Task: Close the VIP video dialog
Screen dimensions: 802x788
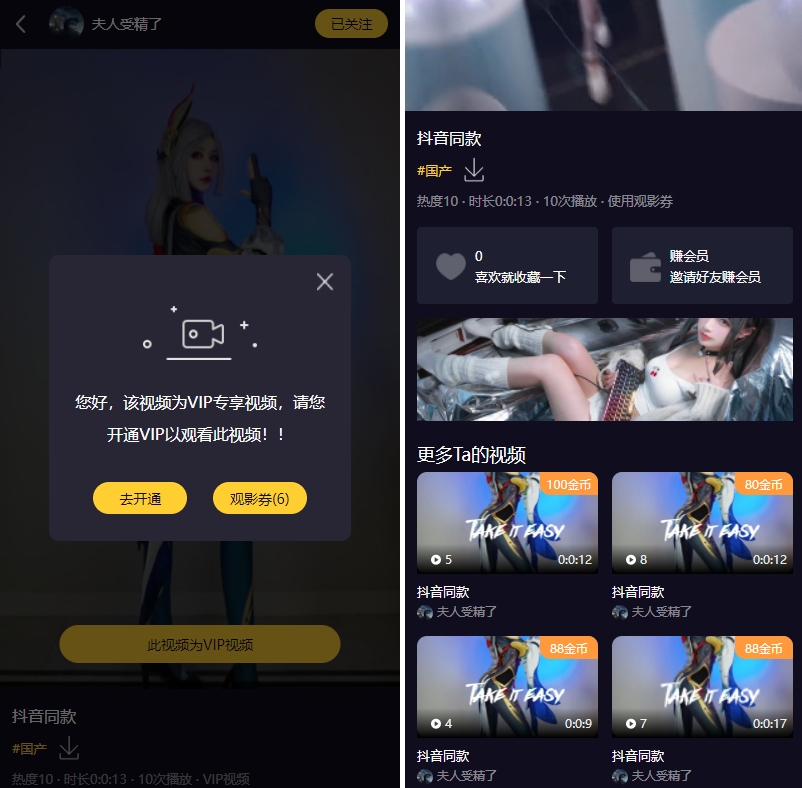Action: coord(324,282)
